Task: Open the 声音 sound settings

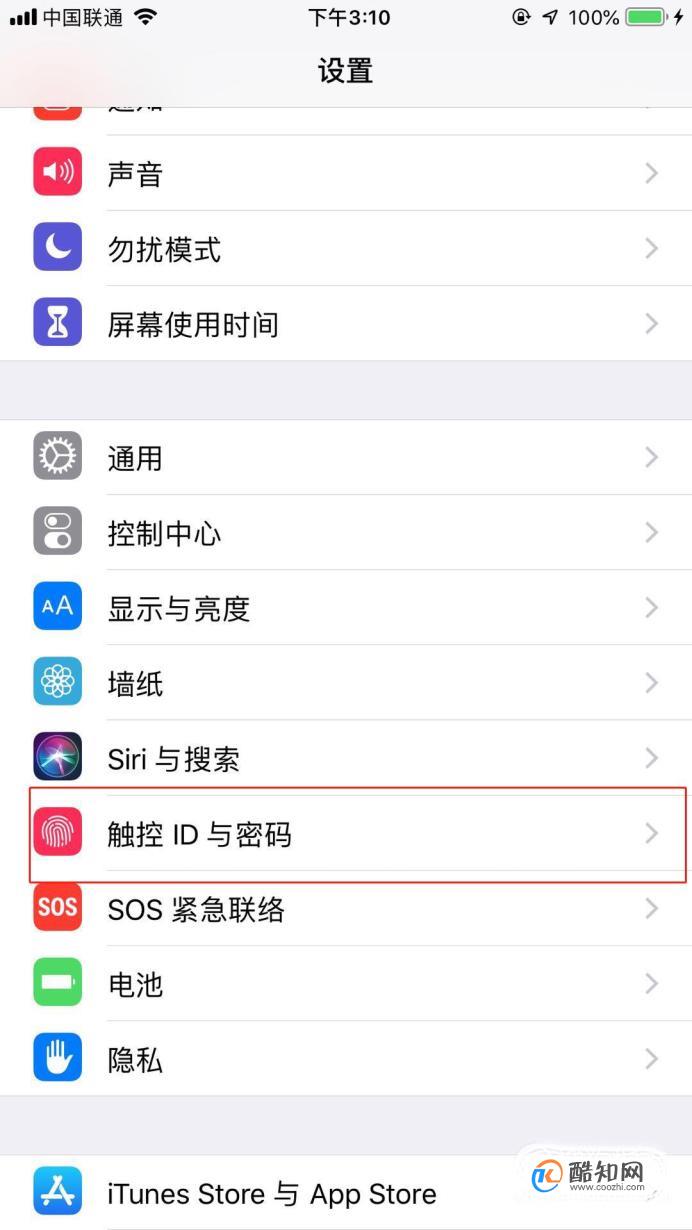Action: [346, 173]
